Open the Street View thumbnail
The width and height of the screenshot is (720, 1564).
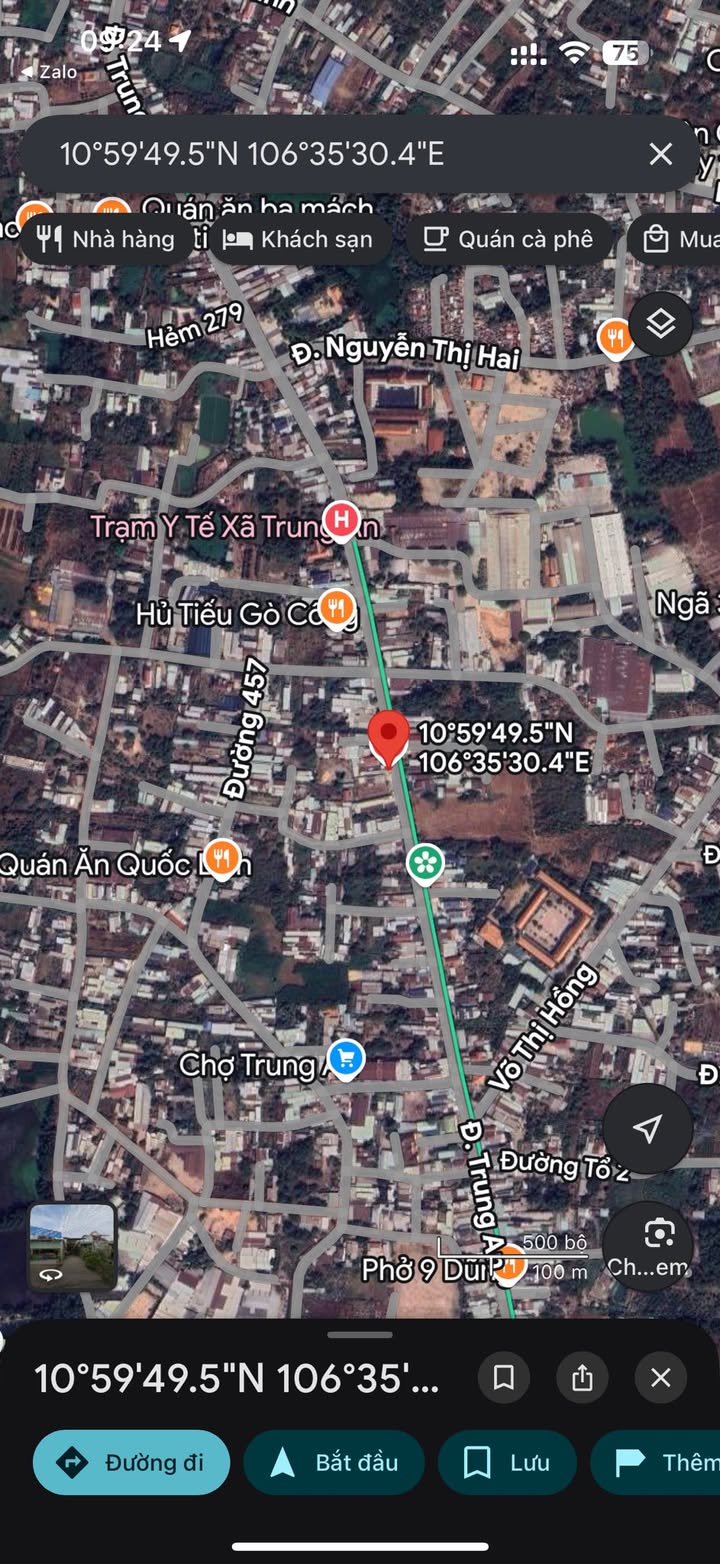72,1245
